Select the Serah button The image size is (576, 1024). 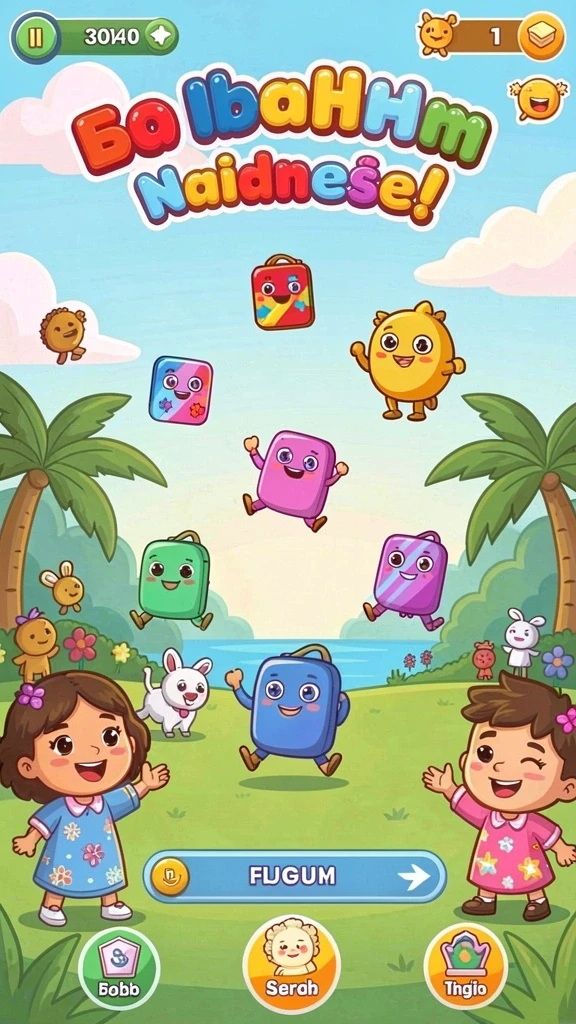[291, 965]
